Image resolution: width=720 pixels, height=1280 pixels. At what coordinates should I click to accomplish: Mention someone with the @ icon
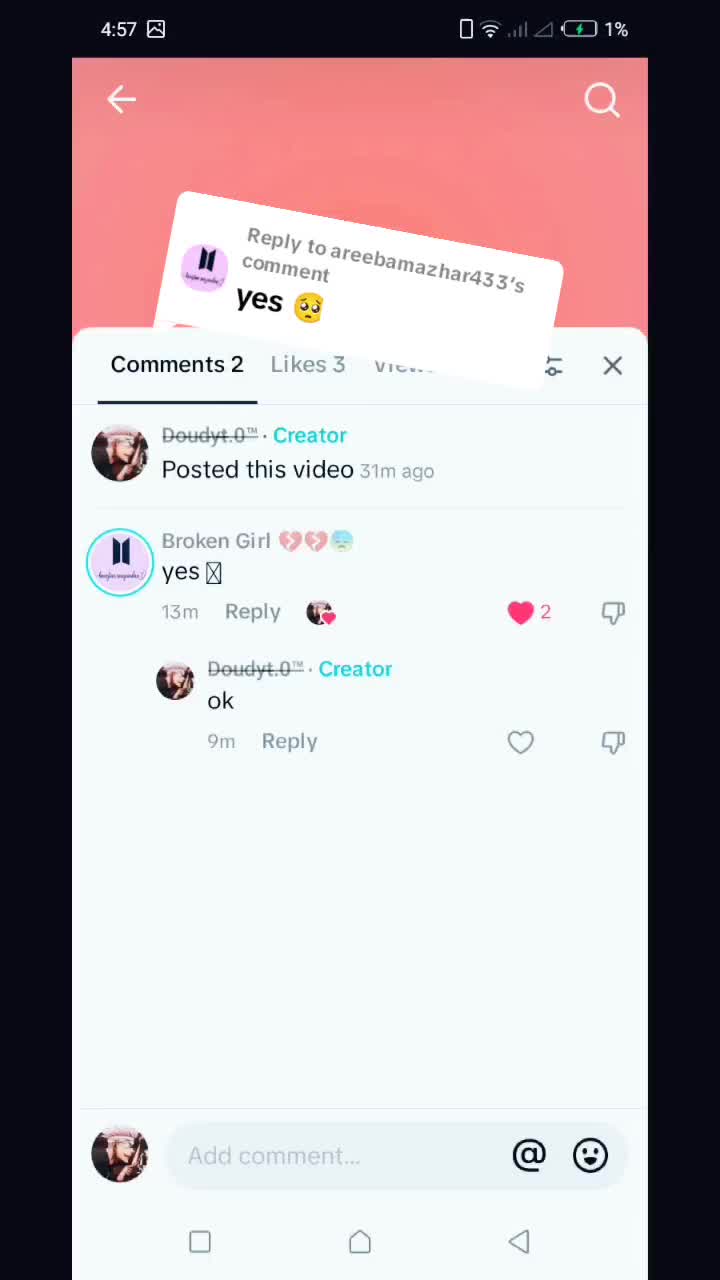(529, 1156)
